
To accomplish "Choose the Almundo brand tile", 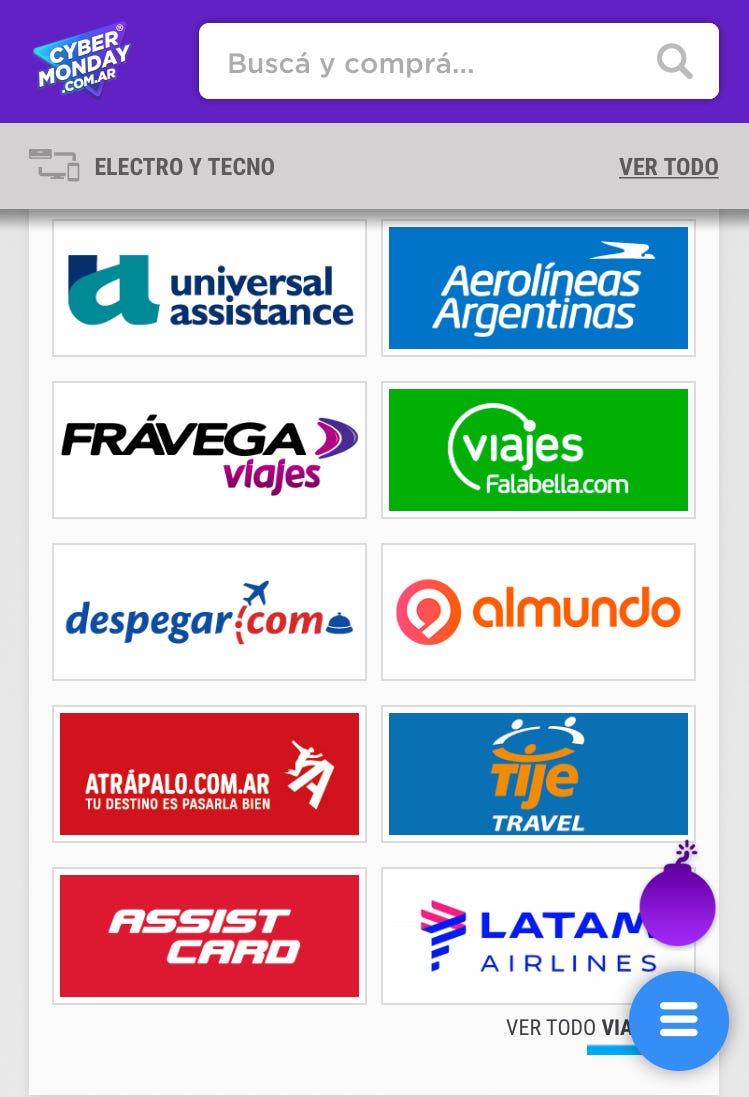I will pos(538,612).
